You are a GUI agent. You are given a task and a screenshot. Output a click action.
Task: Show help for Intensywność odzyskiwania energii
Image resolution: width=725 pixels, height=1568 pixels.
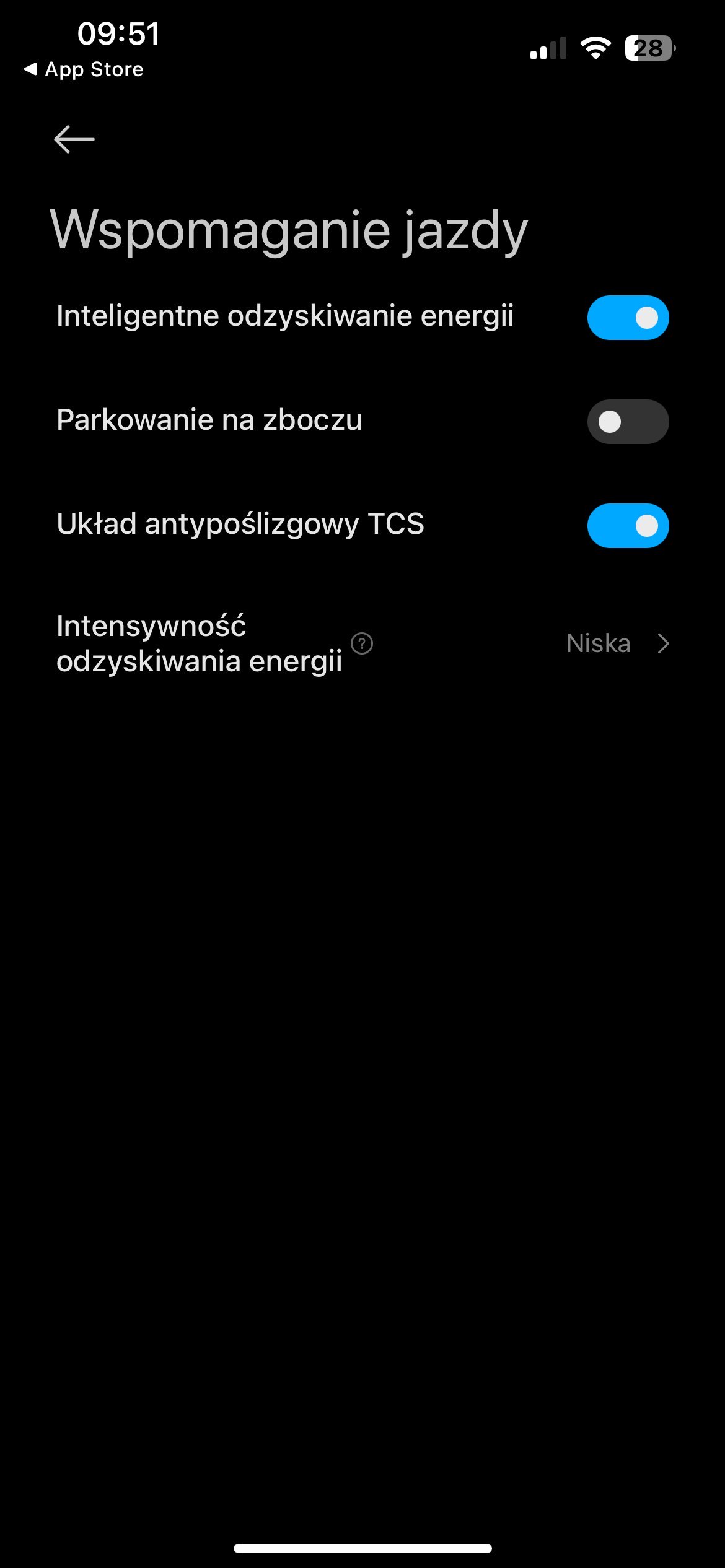coord(362,643)
